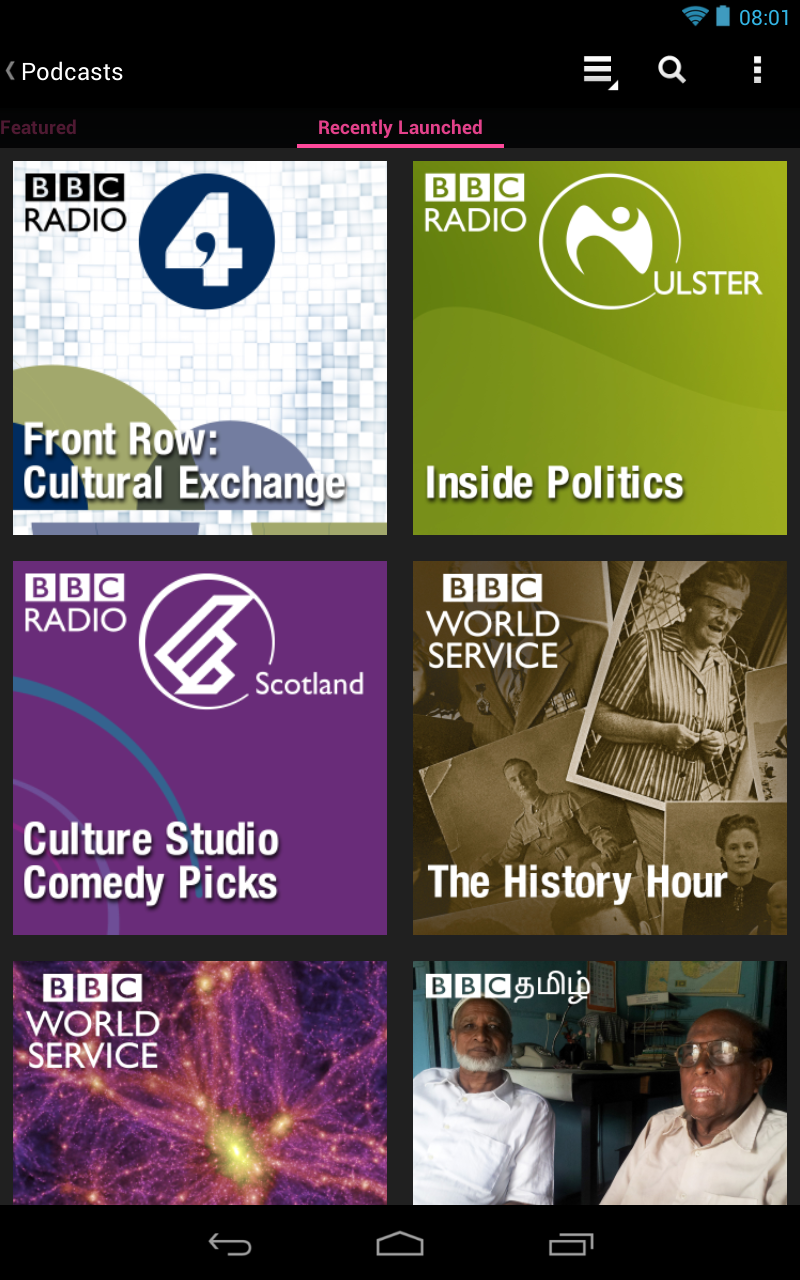Tap the clock showing 08:01
Image resolution: width=800 pixels, height=1280 pixels.
coord(766,16)
